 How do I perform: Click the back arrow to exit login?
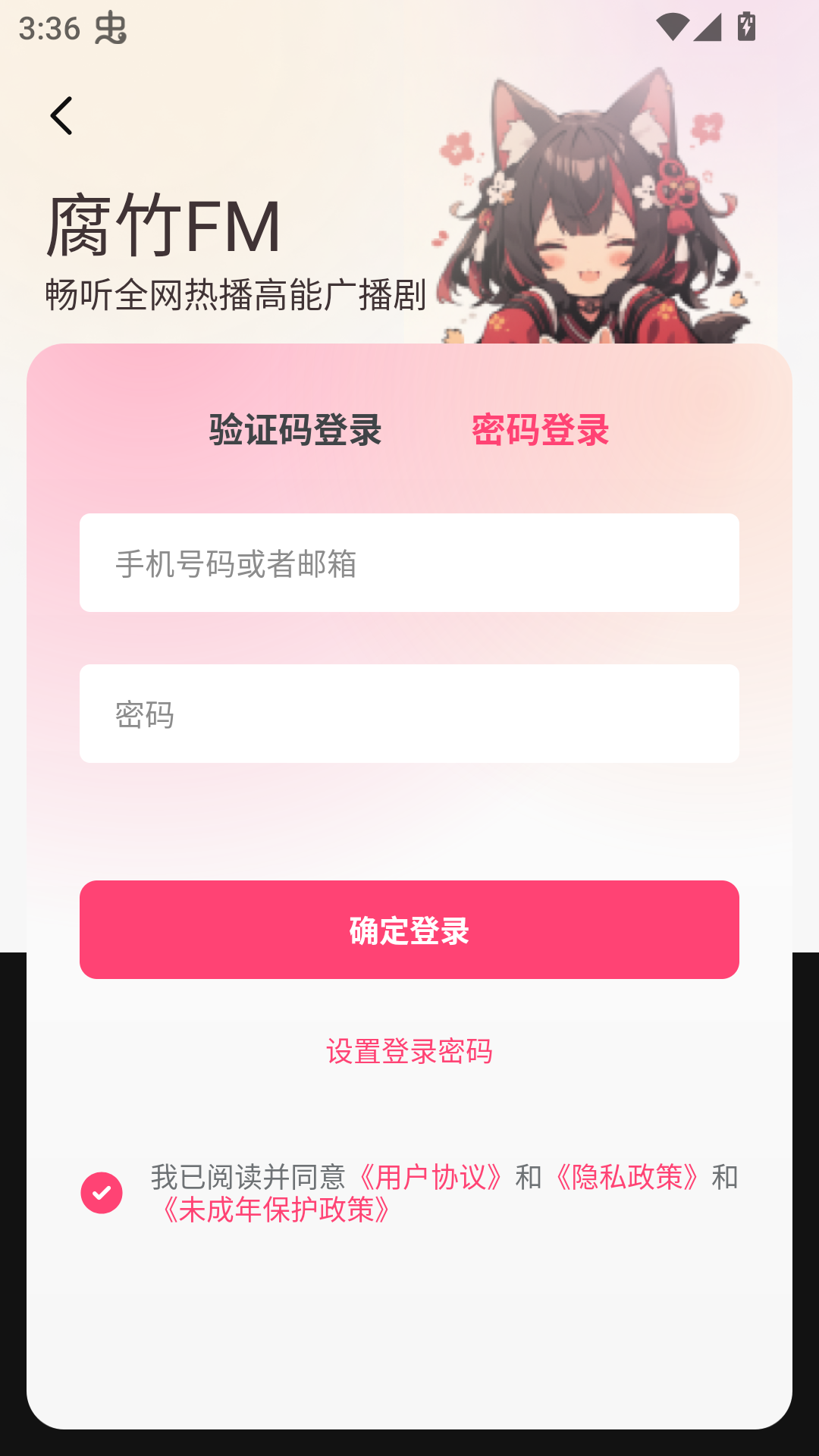pos(61,115)
